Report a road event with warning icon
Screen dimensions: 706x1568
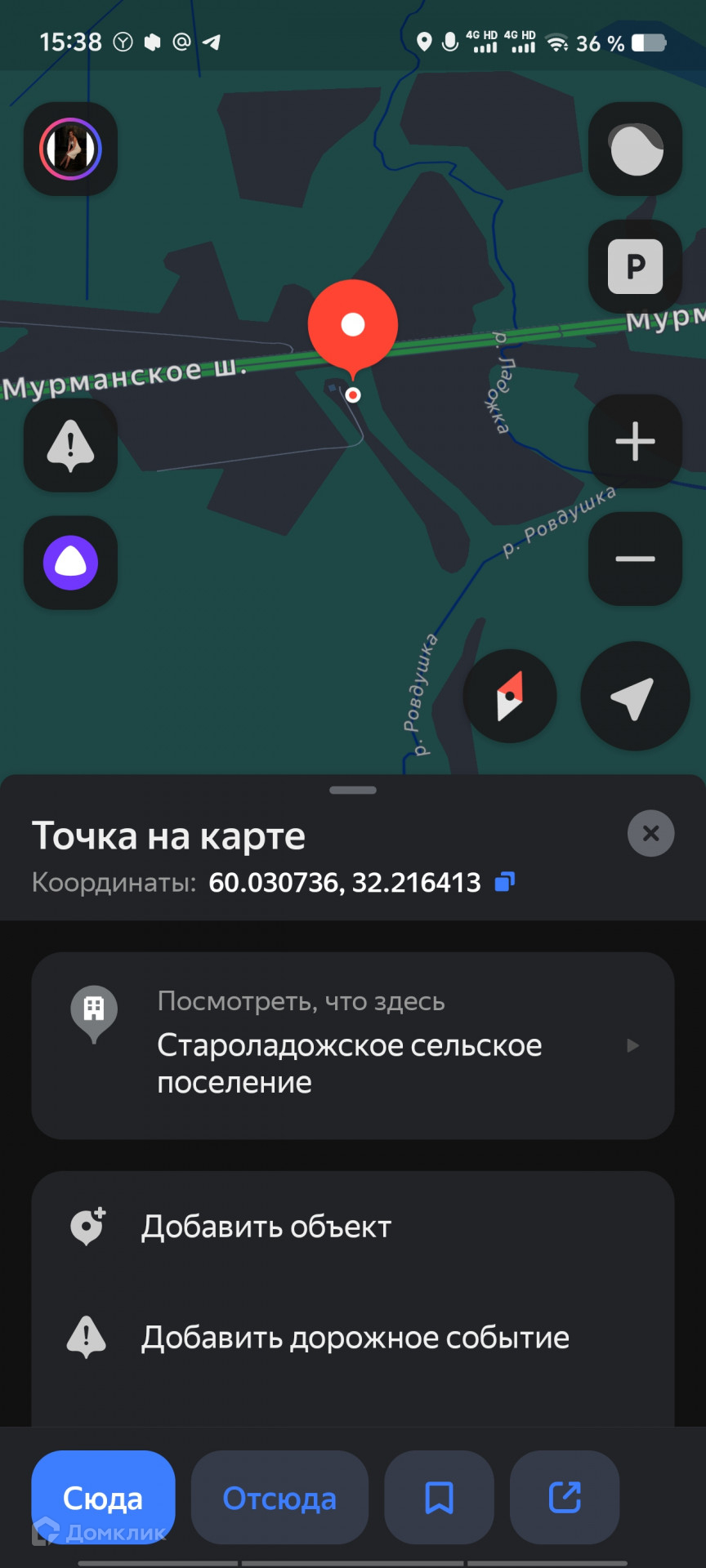pyautogui.click(x=70, y=445)
